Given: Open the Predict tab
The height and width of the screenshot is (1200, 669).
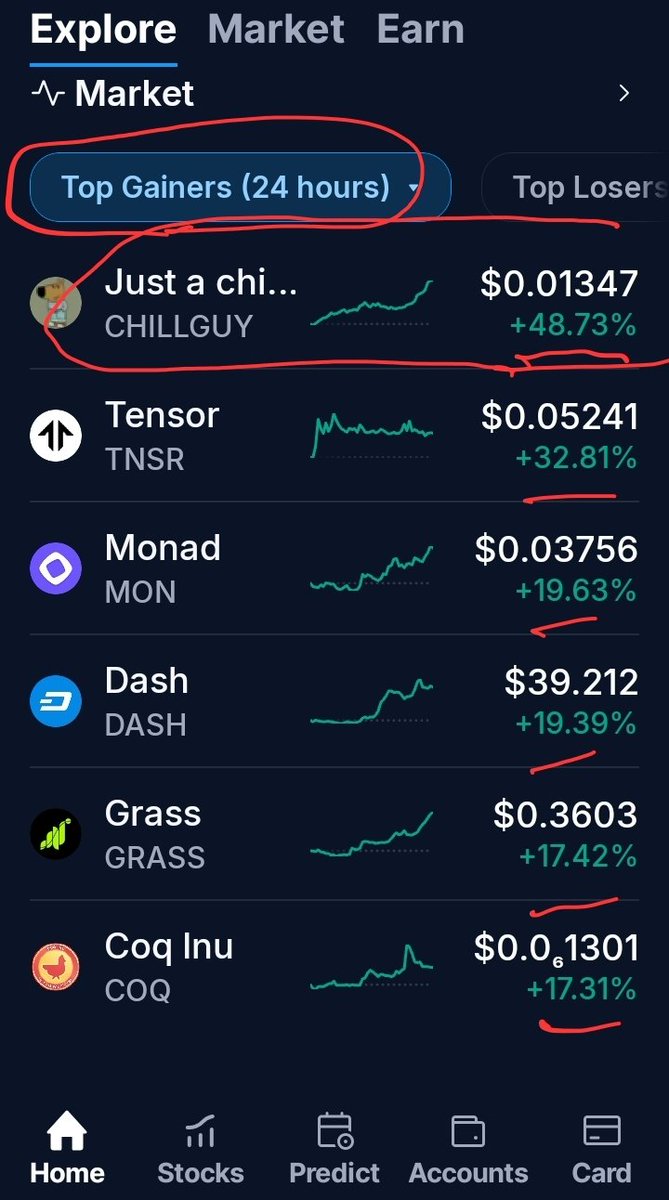Looking at the screenshot, I should [334, 1149].
